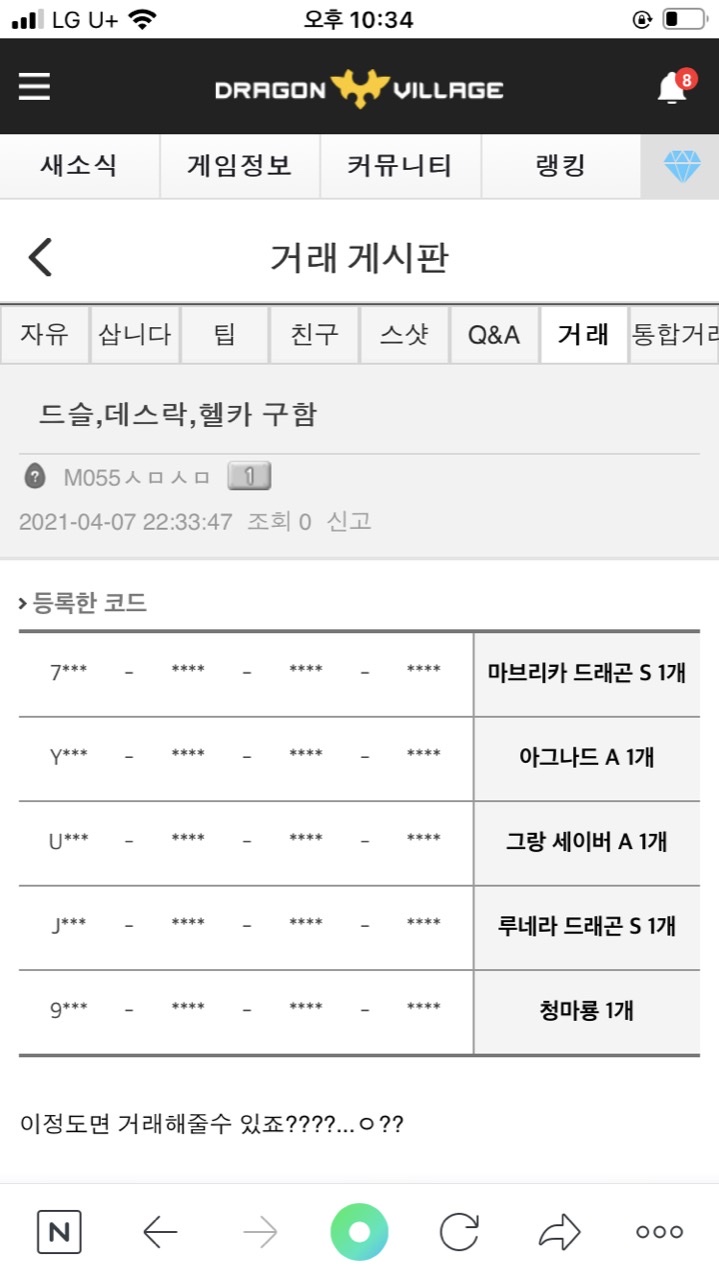This screenshot has height=1280, width=719.
Task: View author M055ㅅㅁㅅㅁ profile
Action: (x=137, y=477)
